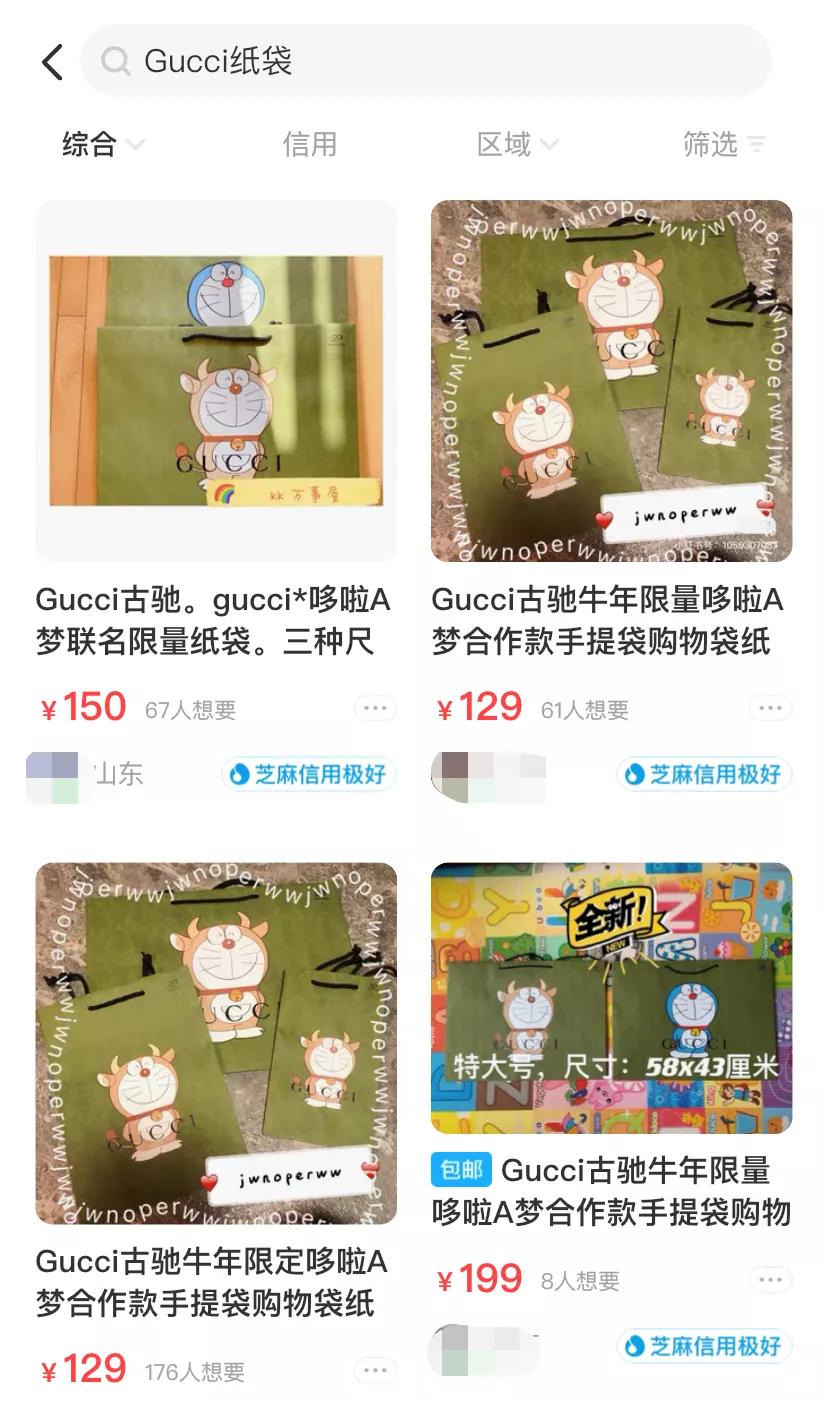Switch to the 信用 tab

(x=308, y=146)
